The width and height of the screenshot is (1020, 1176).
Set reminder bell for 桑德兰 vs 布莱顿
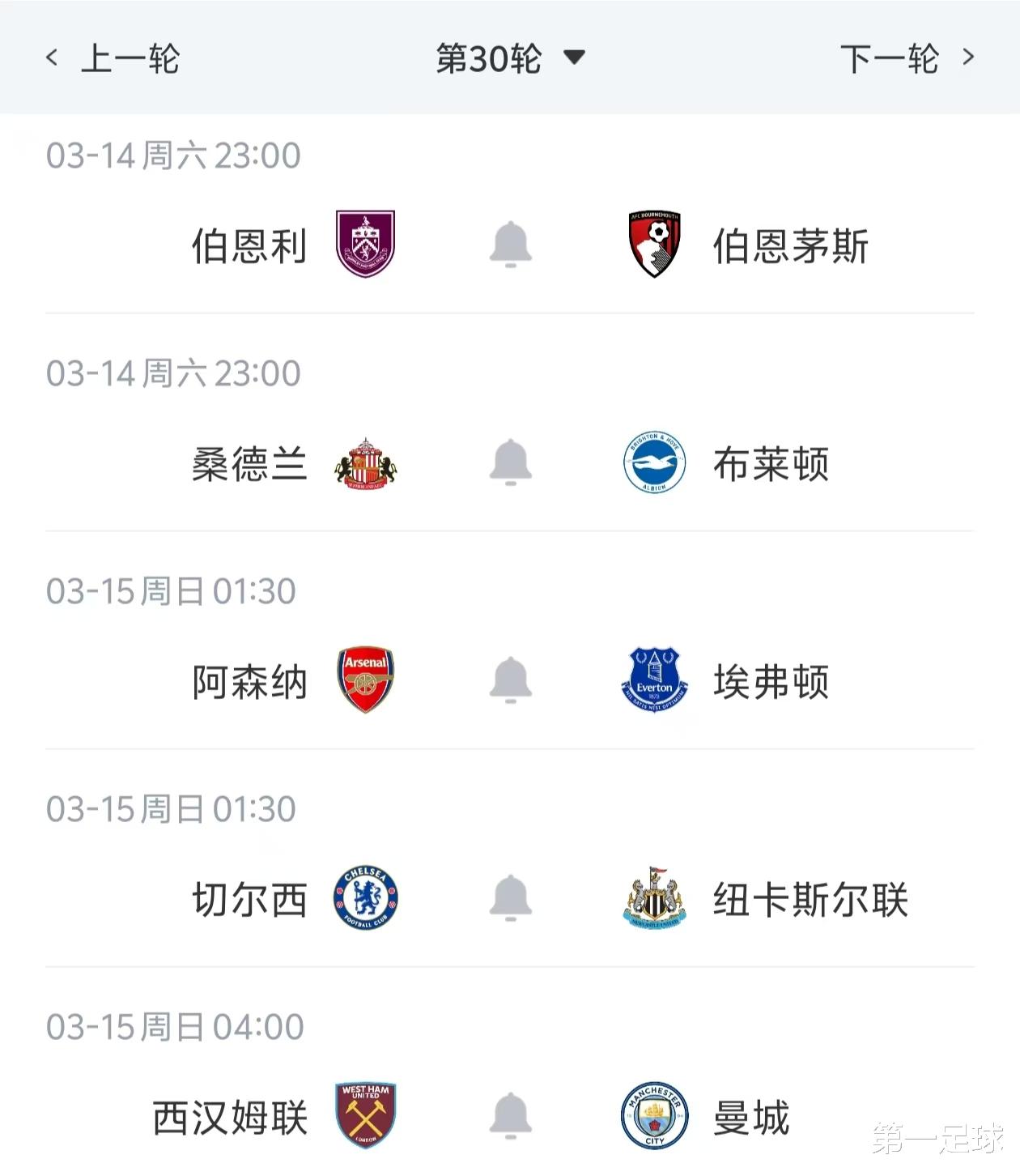[511, 462]
